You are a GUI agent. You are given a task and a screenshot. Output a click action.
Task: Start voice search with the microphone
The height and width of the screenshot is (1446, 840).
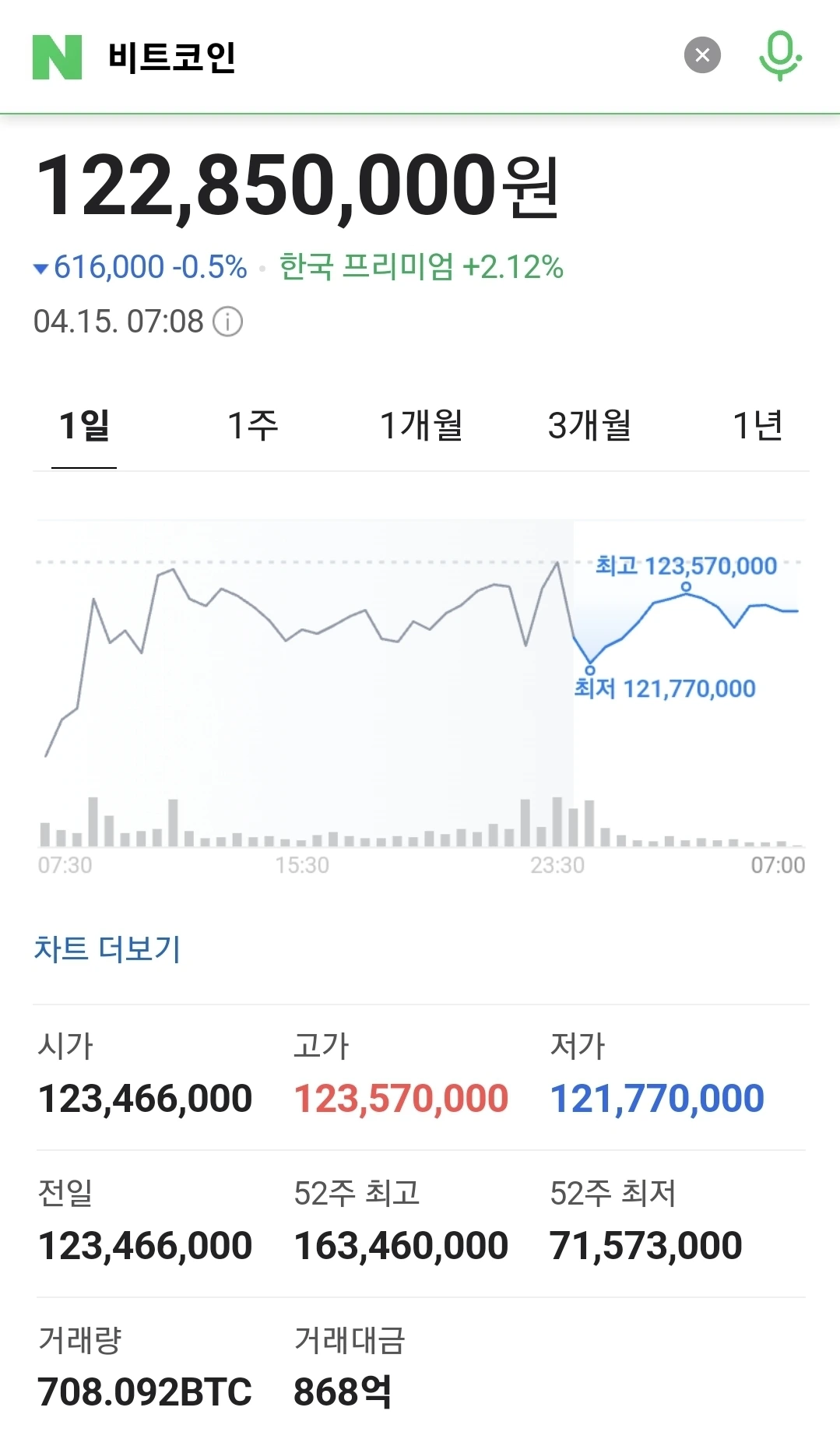point(780,56)
